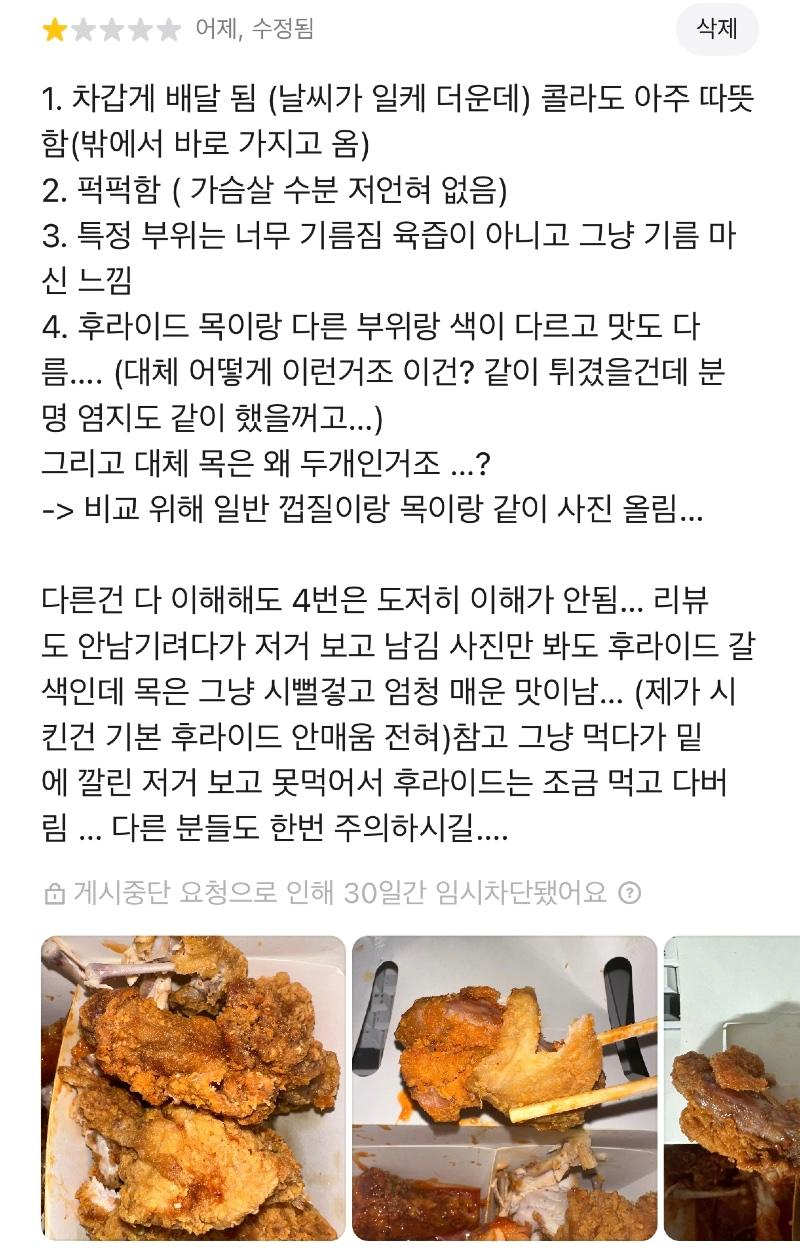View the chopsticks chicken photo
The width and height of the screenshot is (800, 1256).
[504, 1088]
